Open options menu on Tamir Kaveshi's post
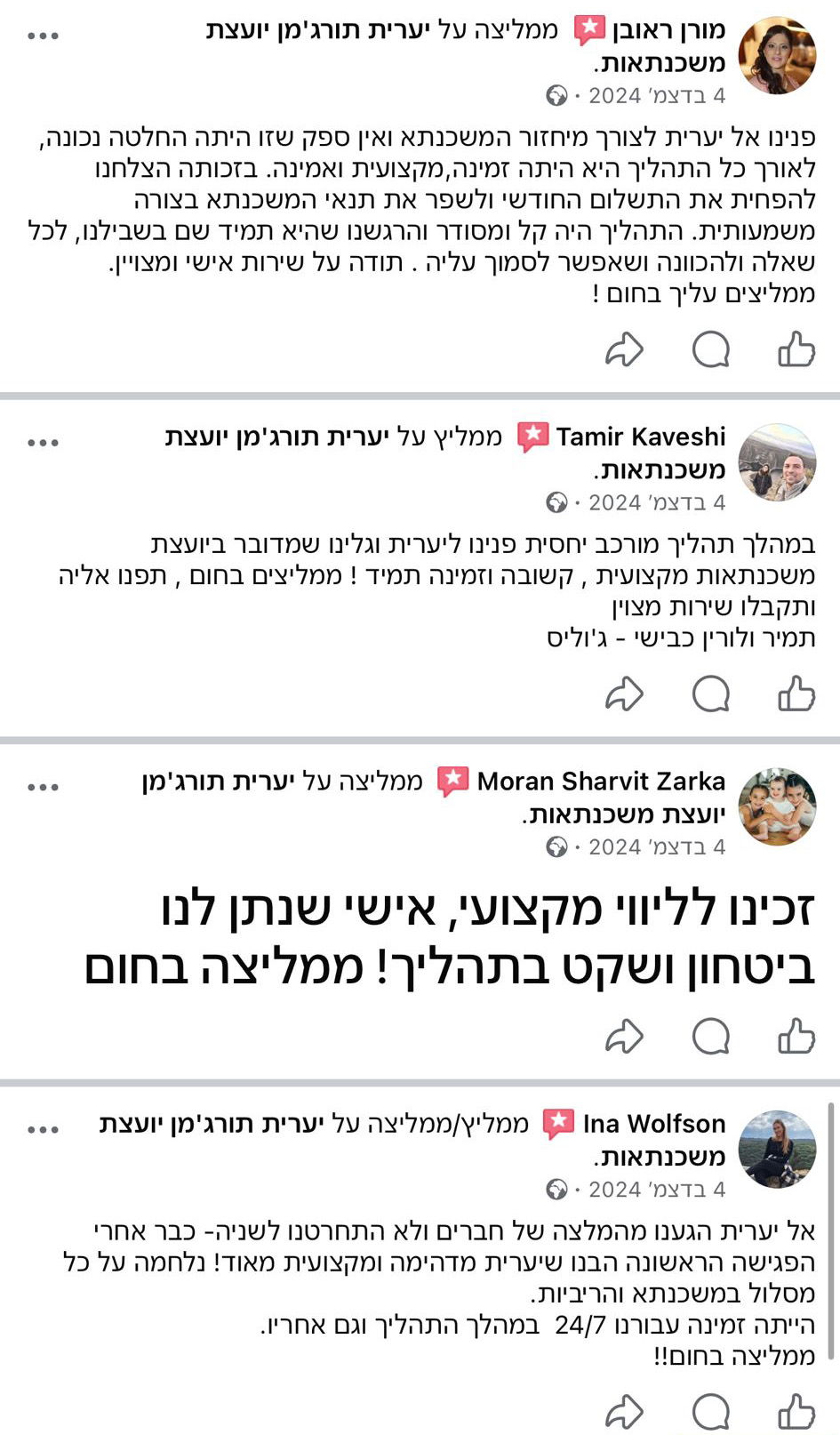The image size is (840, 1435). [x=43, y=442]
